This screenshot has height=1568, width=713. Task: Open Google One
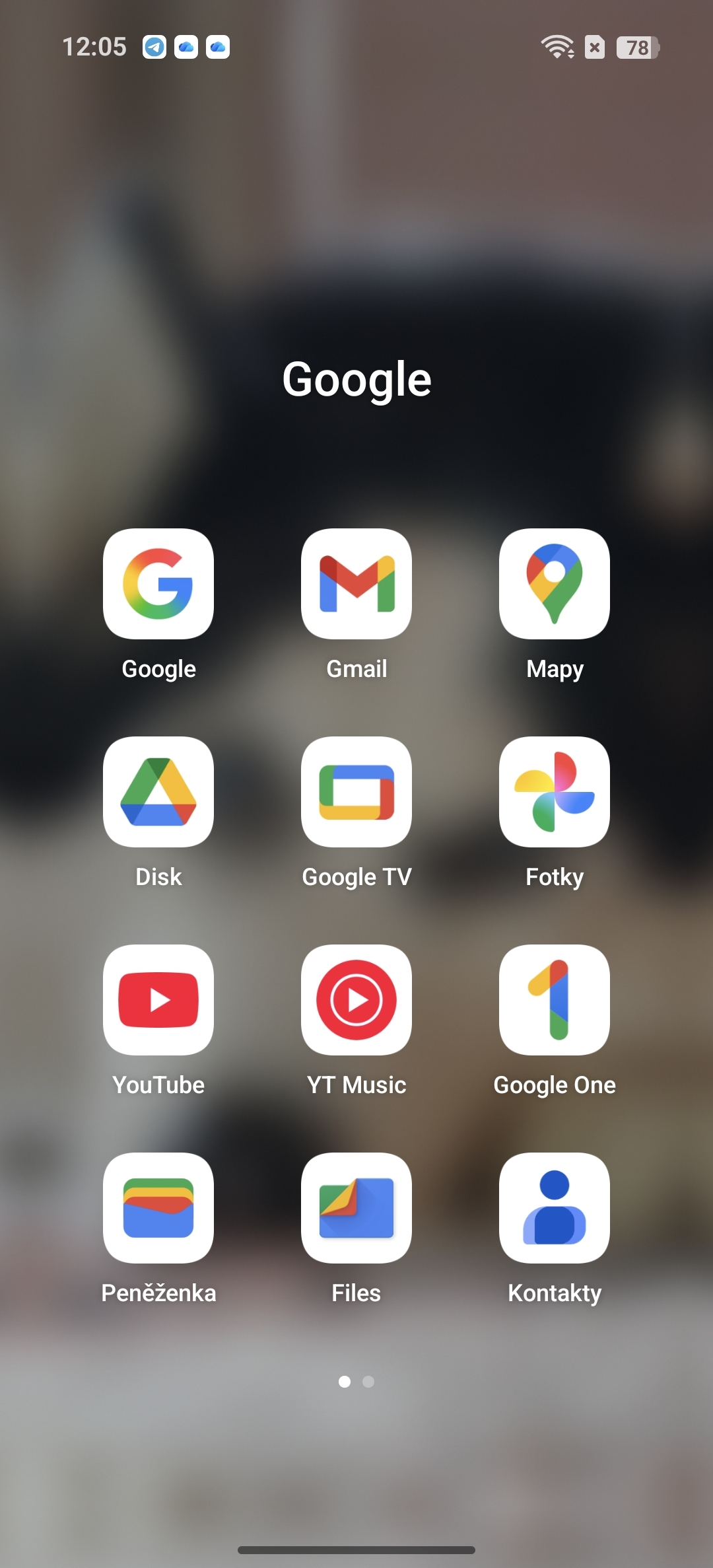point(555,1000)
